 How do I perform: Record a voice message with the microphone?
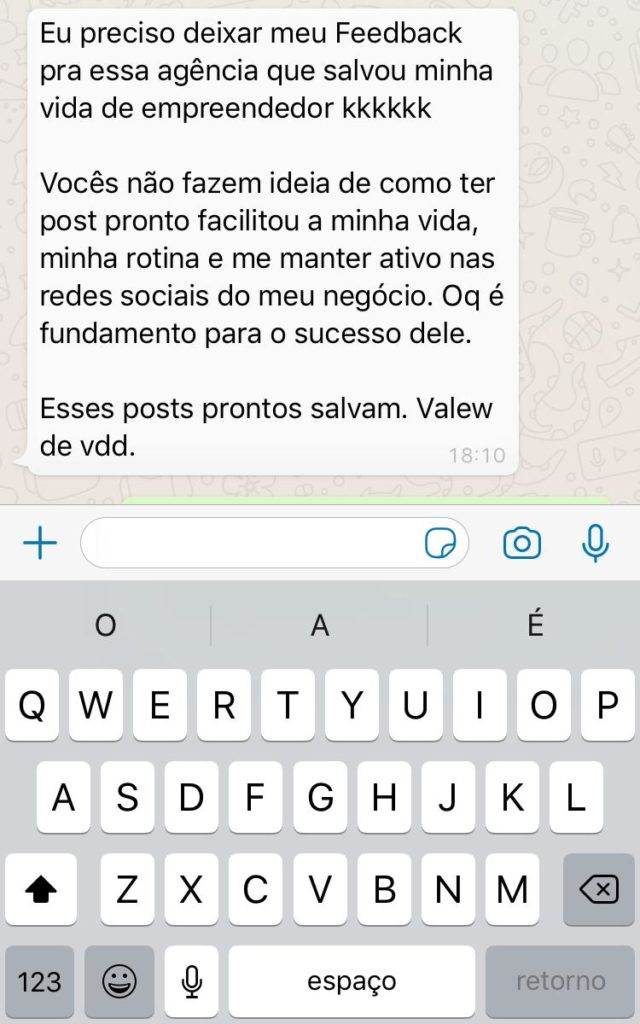pos(595,543)
